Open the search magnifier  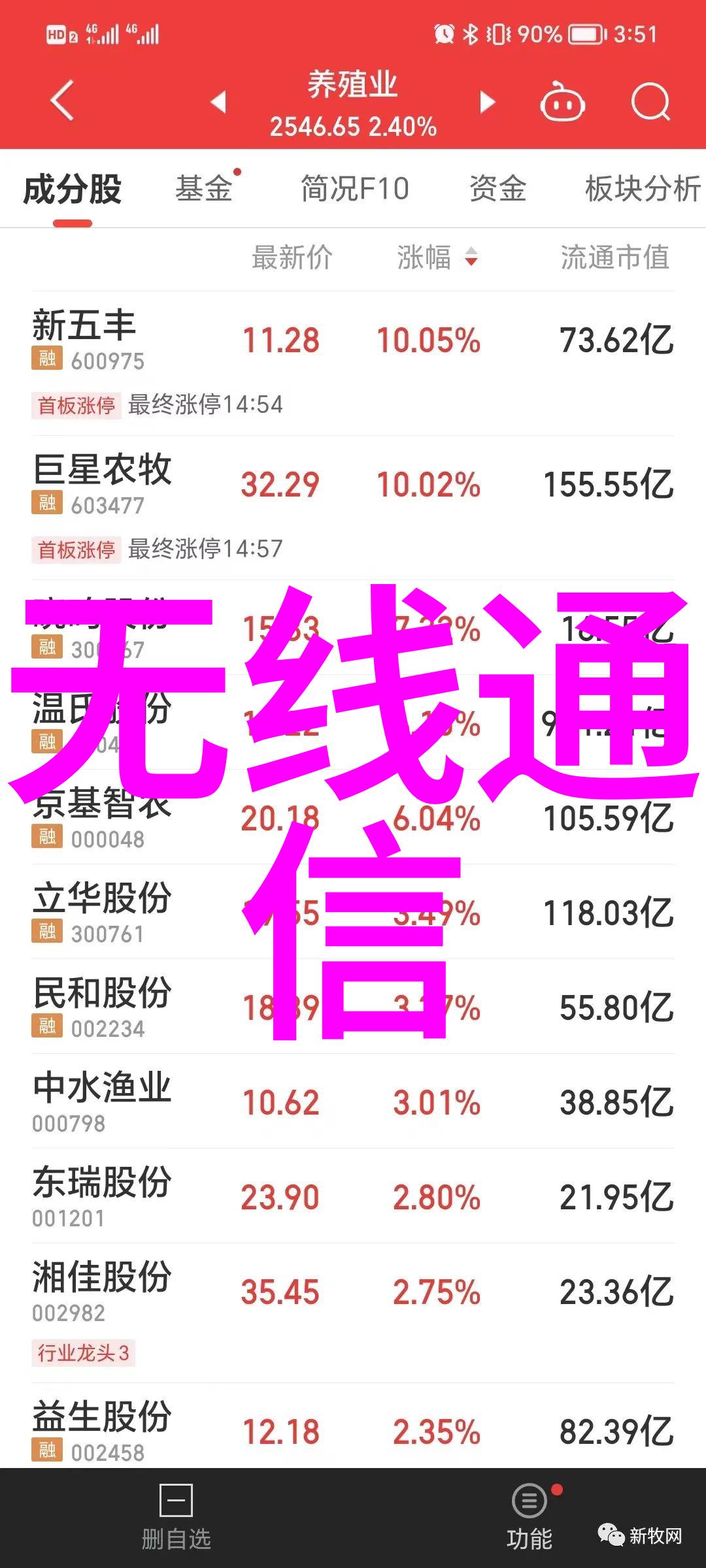[x=650, y=102]
